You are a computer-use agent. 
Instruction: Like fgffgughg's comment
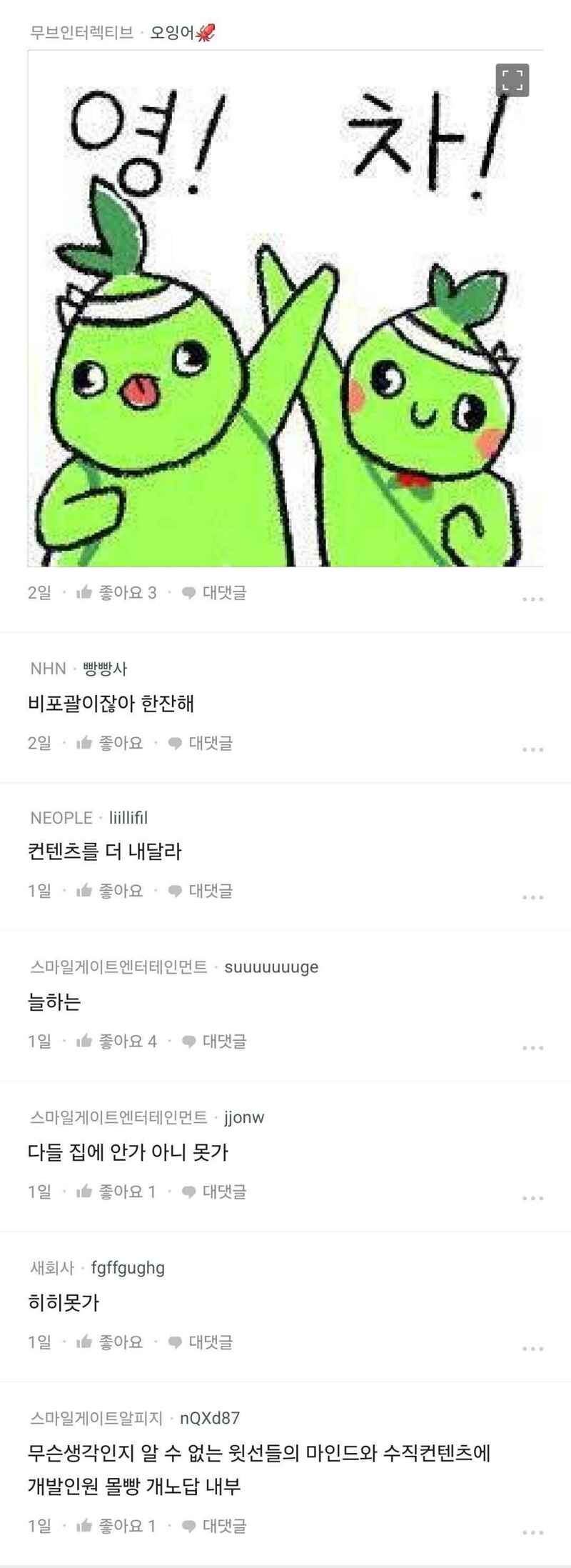point(109,1342)
